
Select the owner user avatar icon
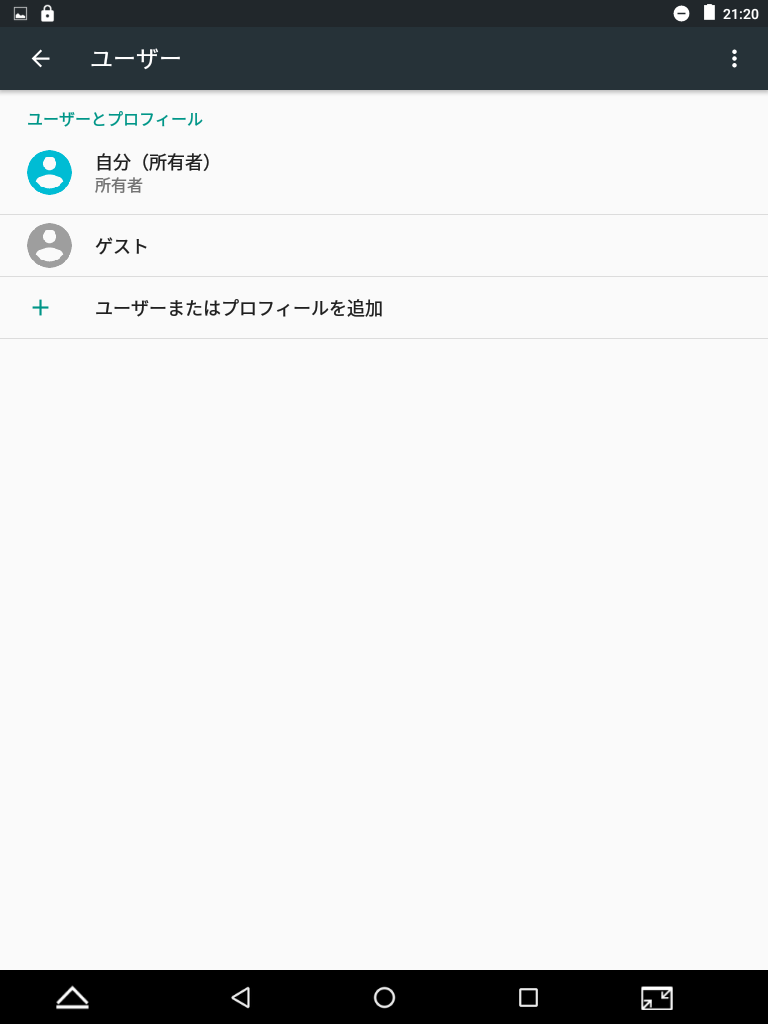pyautogui.click(x=48, y=172)
